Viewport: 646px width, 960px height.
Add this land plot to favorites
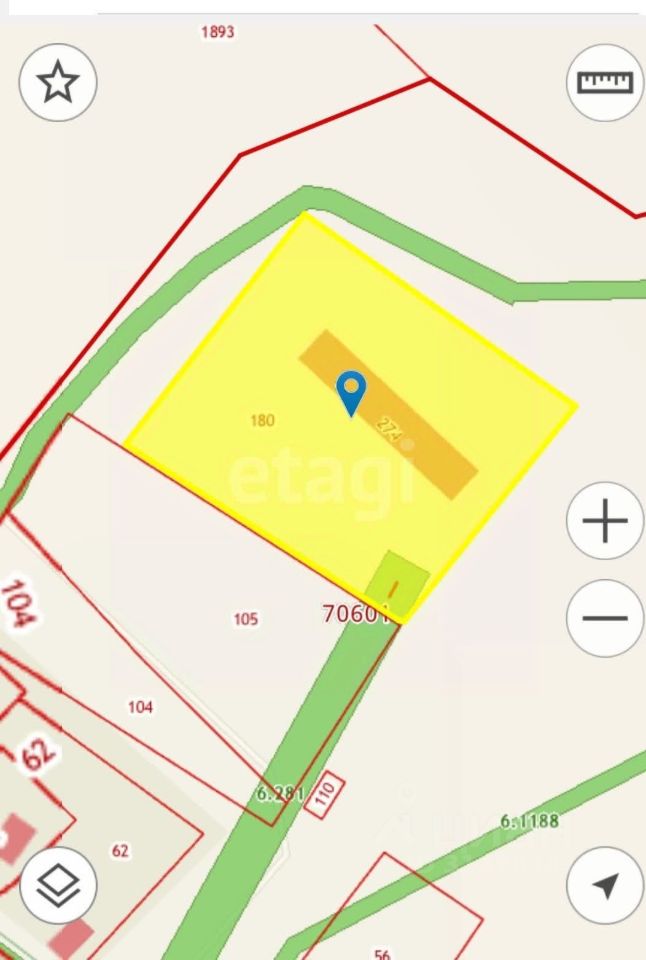pyautogui.click(x=58, y=82)
